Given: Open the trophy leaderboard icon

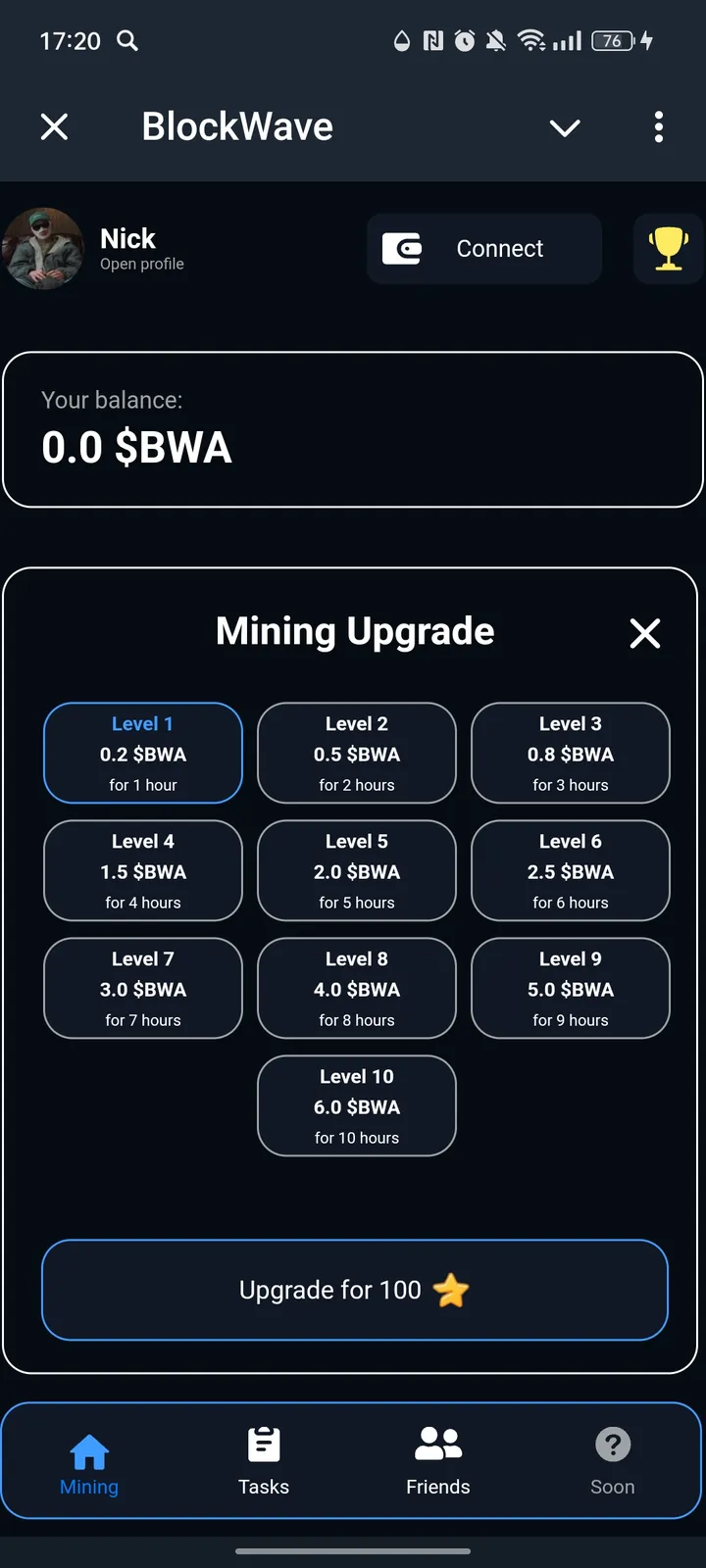Looking at the screenshot, I should coord(668,248).
